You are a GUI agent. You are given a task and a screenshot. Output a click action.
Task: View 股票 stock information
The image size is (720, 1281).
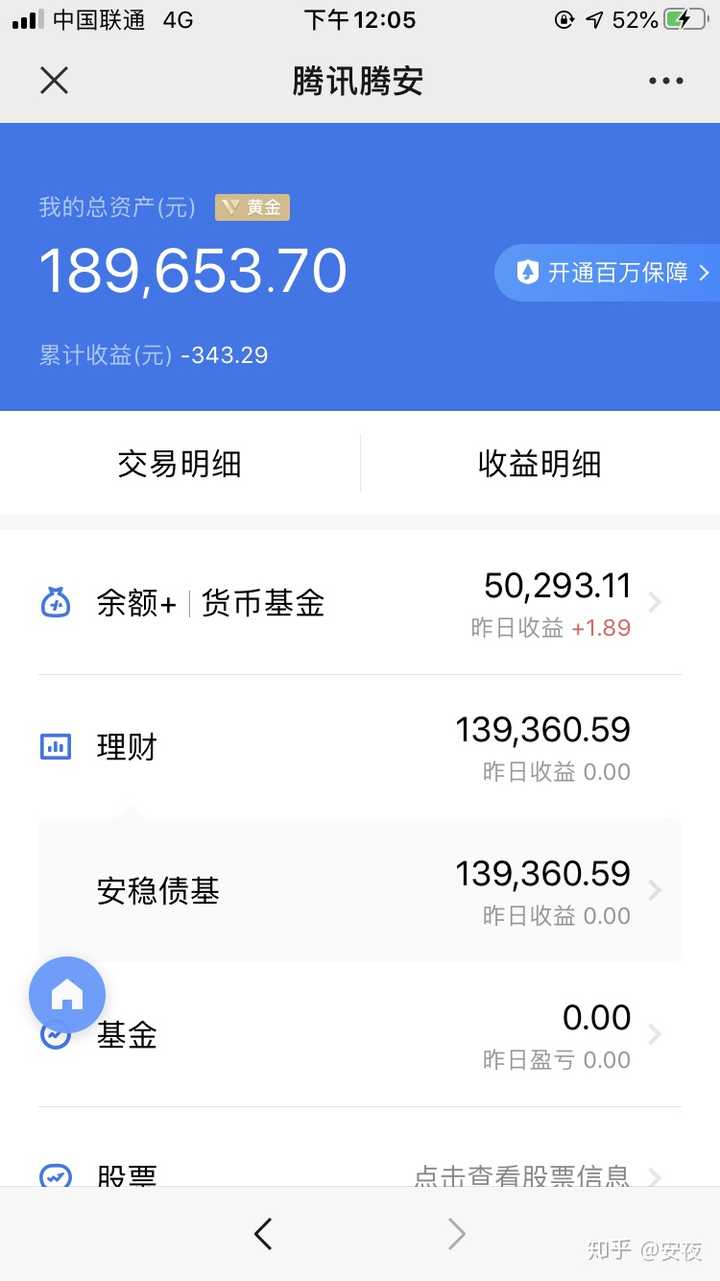click(x=360, y=1174)
